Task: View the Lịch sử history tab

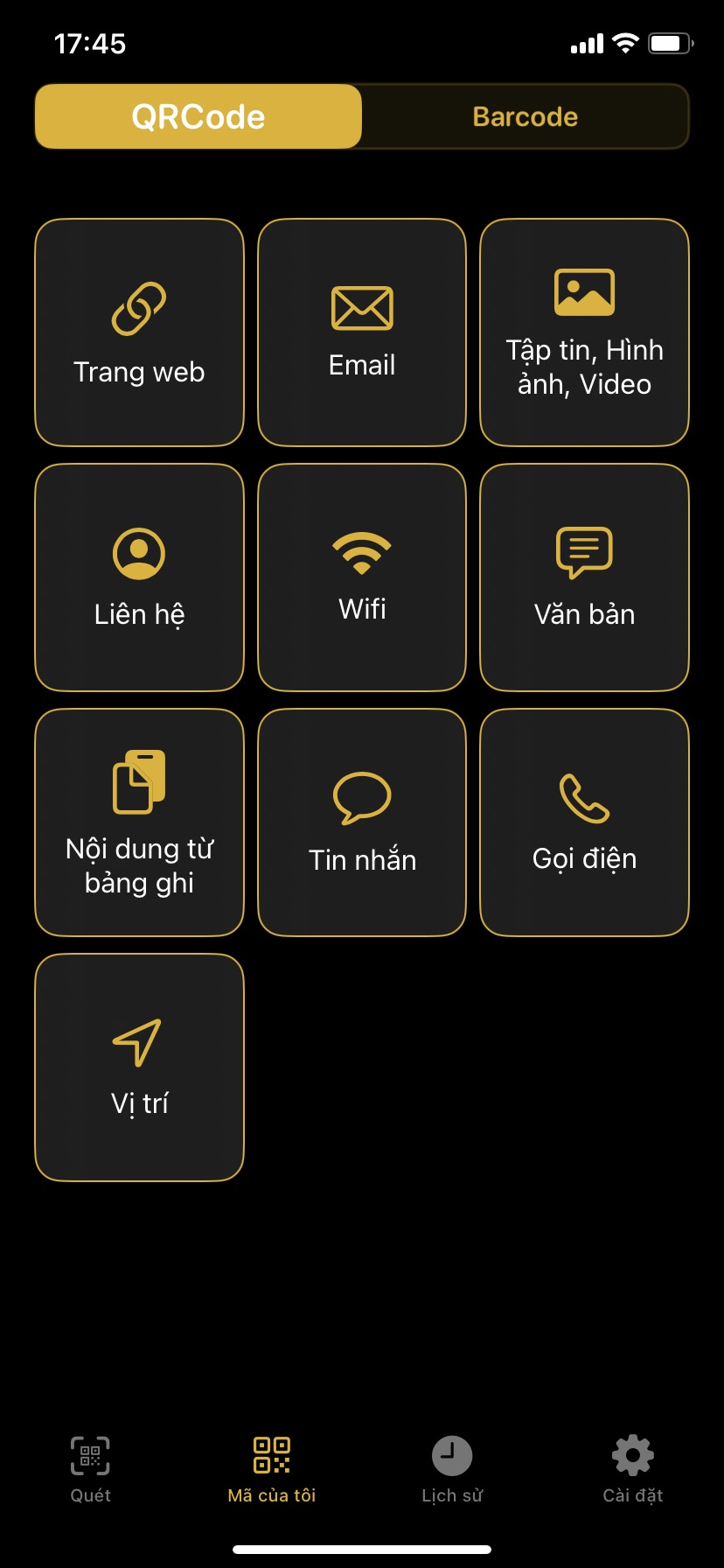Action: point(452,1470)
